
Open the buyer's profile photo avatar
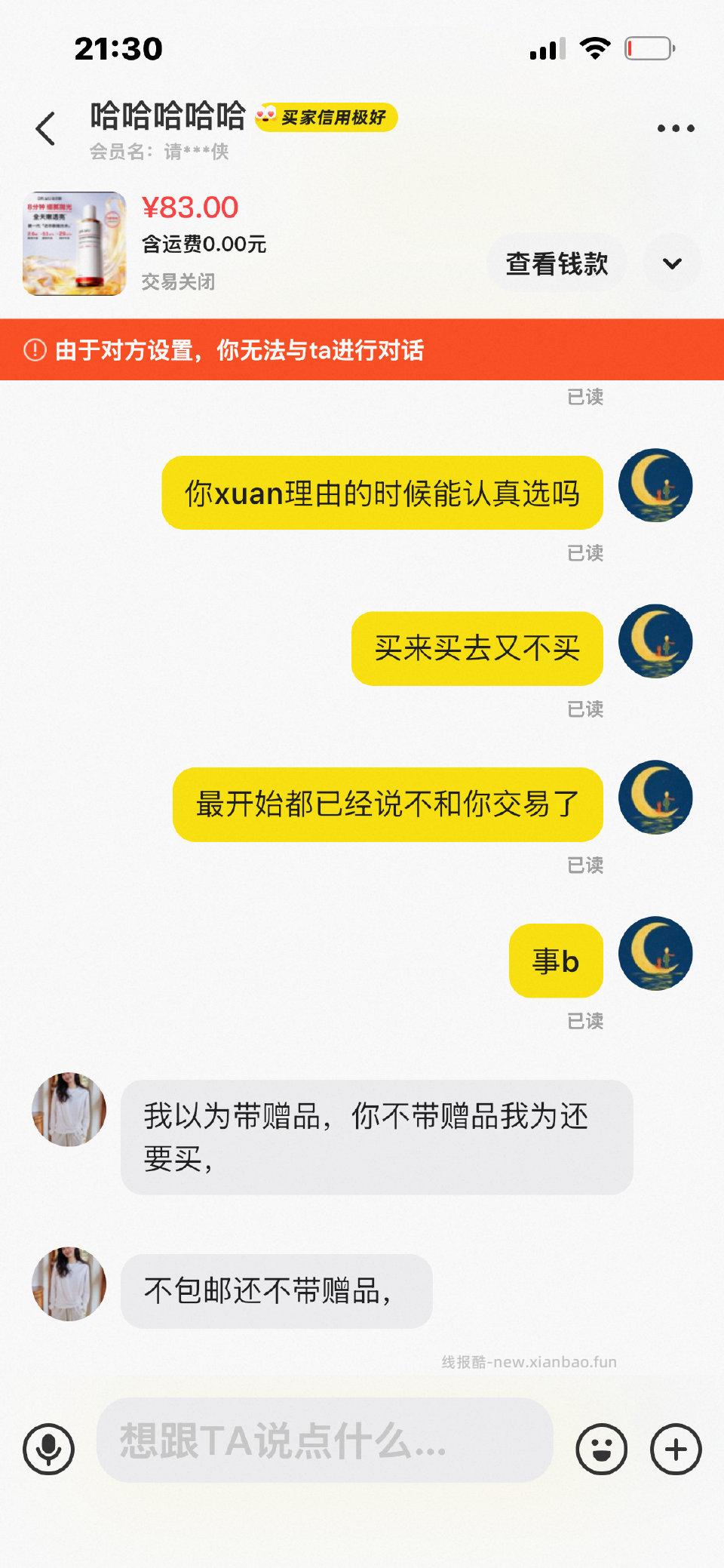click(x=68, y=1109)
